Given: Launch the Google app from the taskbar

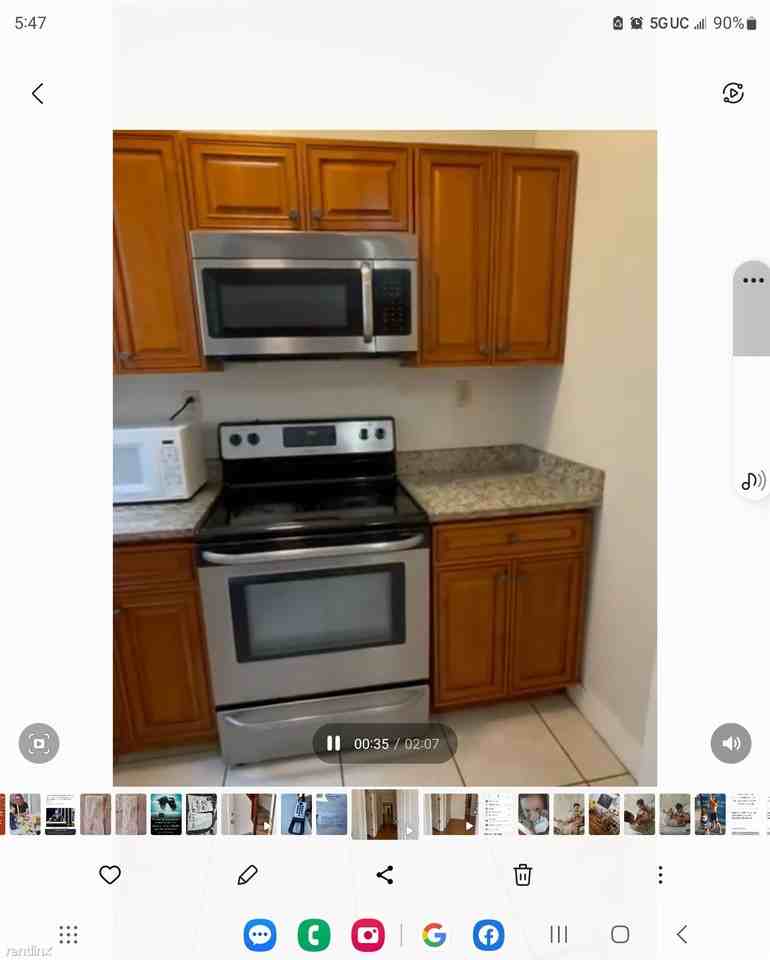Looking at the screenshot, I should tap(434, 935).
